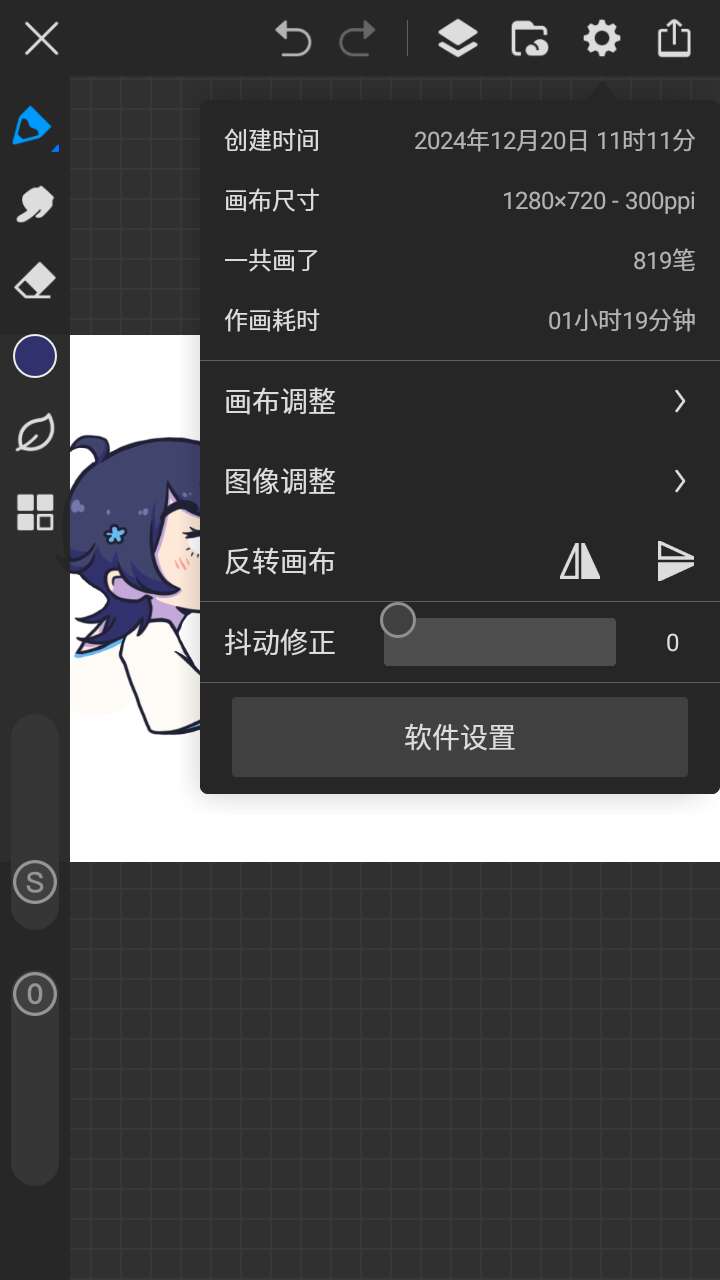Share or export the artwork
Screen dimensions: 720x1280
(x=674, y=39)
